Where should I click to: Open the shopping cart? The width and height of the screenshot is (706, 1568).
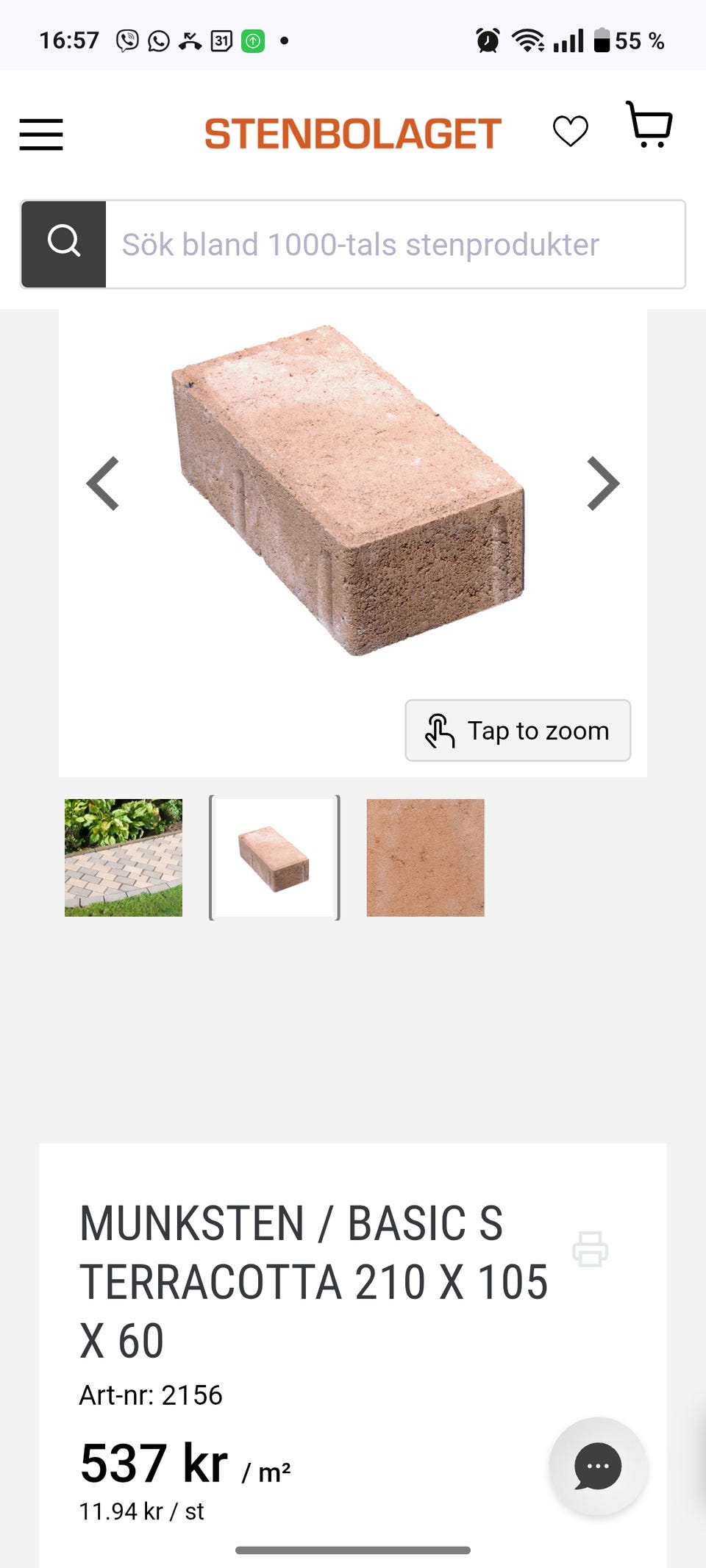(x=649, y=125)
